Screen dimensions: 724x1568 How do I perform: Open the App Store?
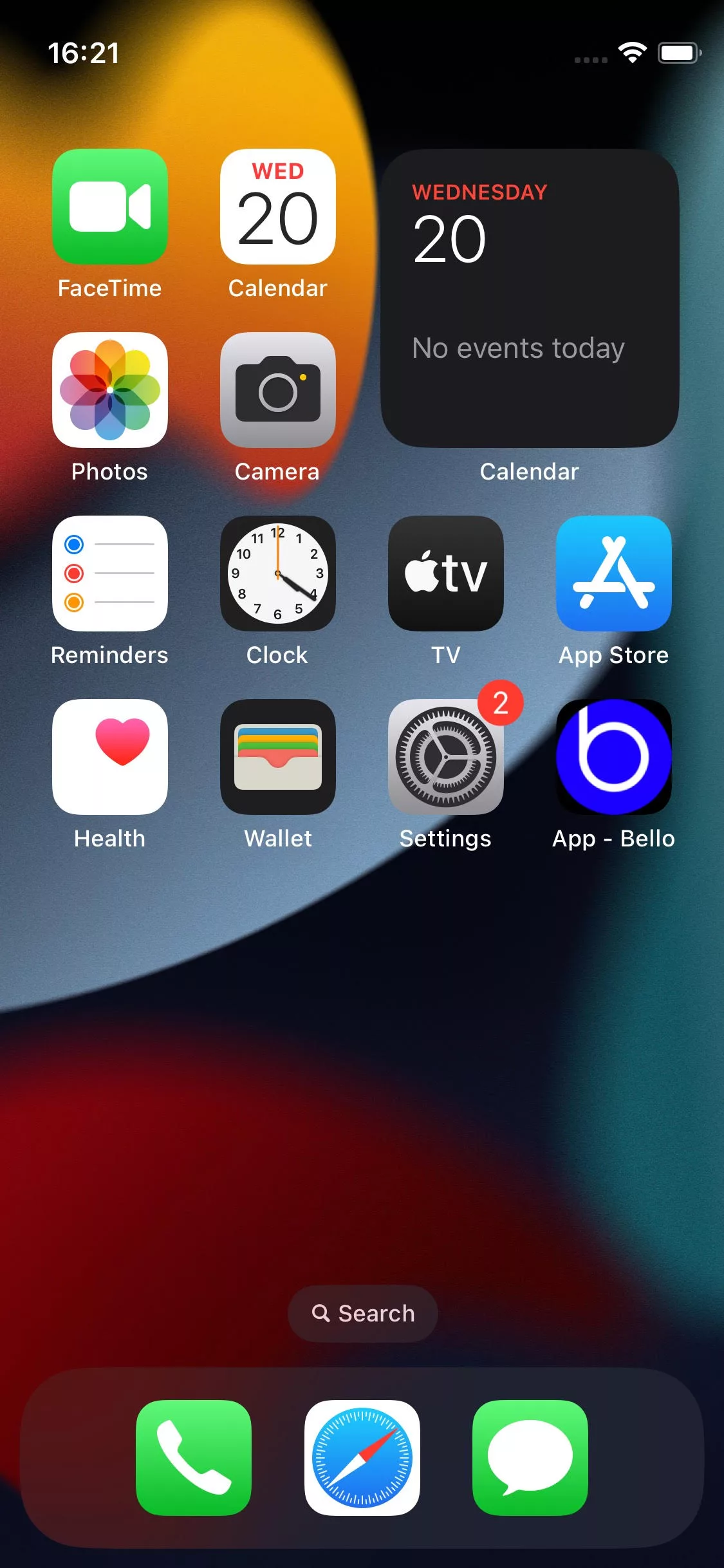click(x=614, y=574)
